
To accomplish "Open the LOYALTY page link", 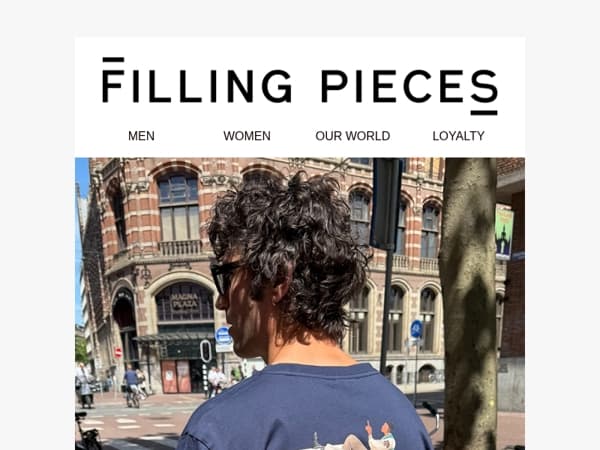I will [458, 136].
